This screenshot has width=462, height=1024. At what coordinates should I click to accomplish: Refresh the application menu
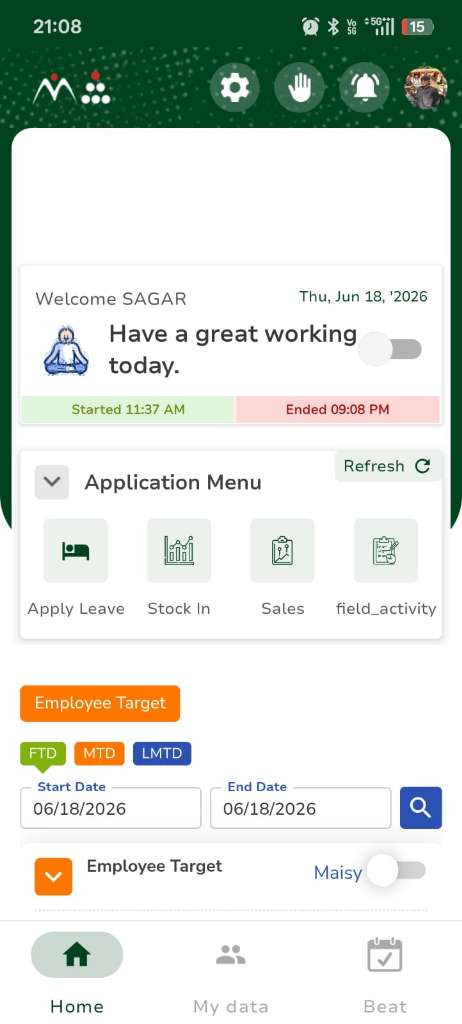[x=388, y=466]
